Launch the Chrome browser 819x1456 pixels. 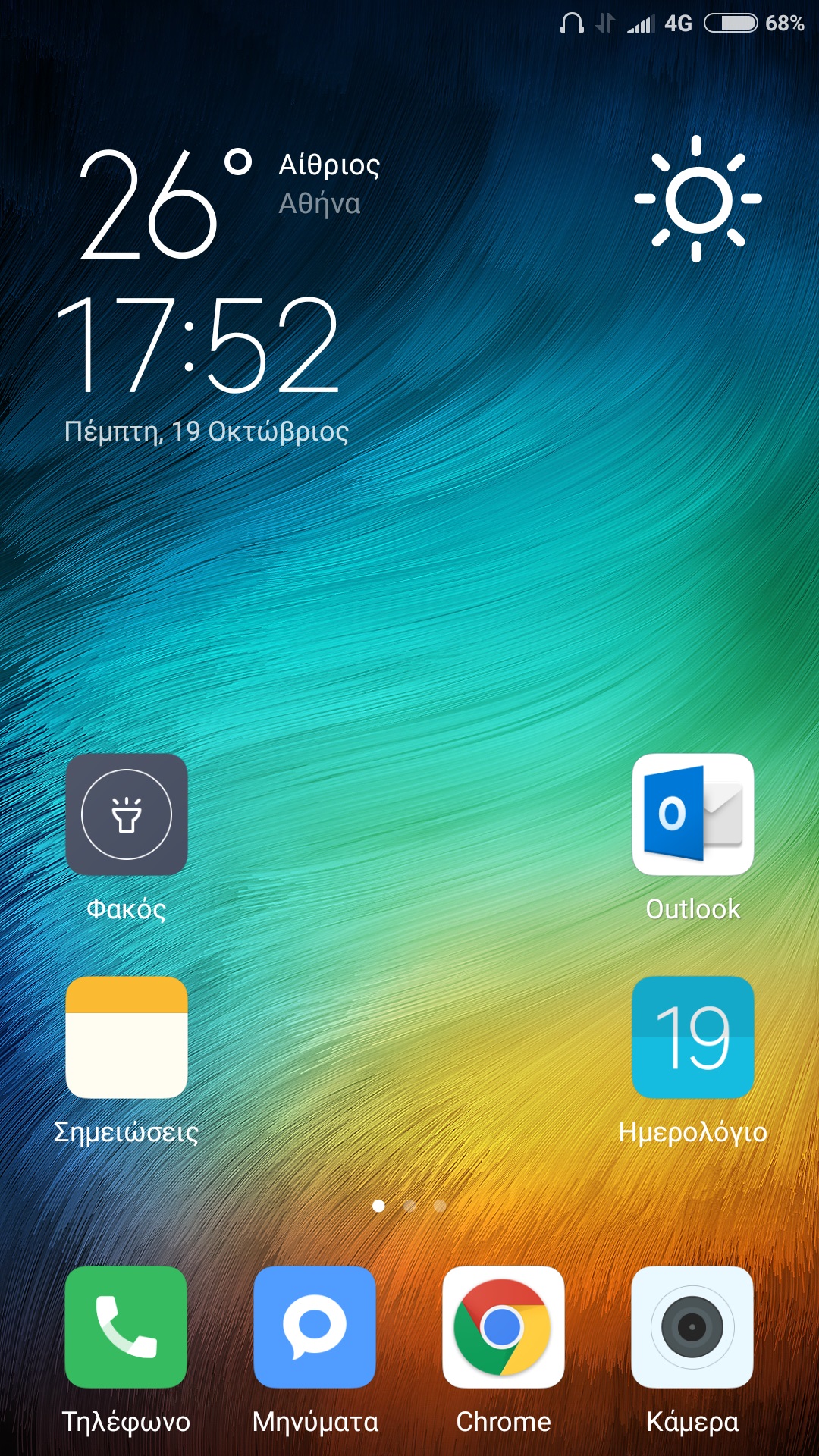tap(504, 1327)
